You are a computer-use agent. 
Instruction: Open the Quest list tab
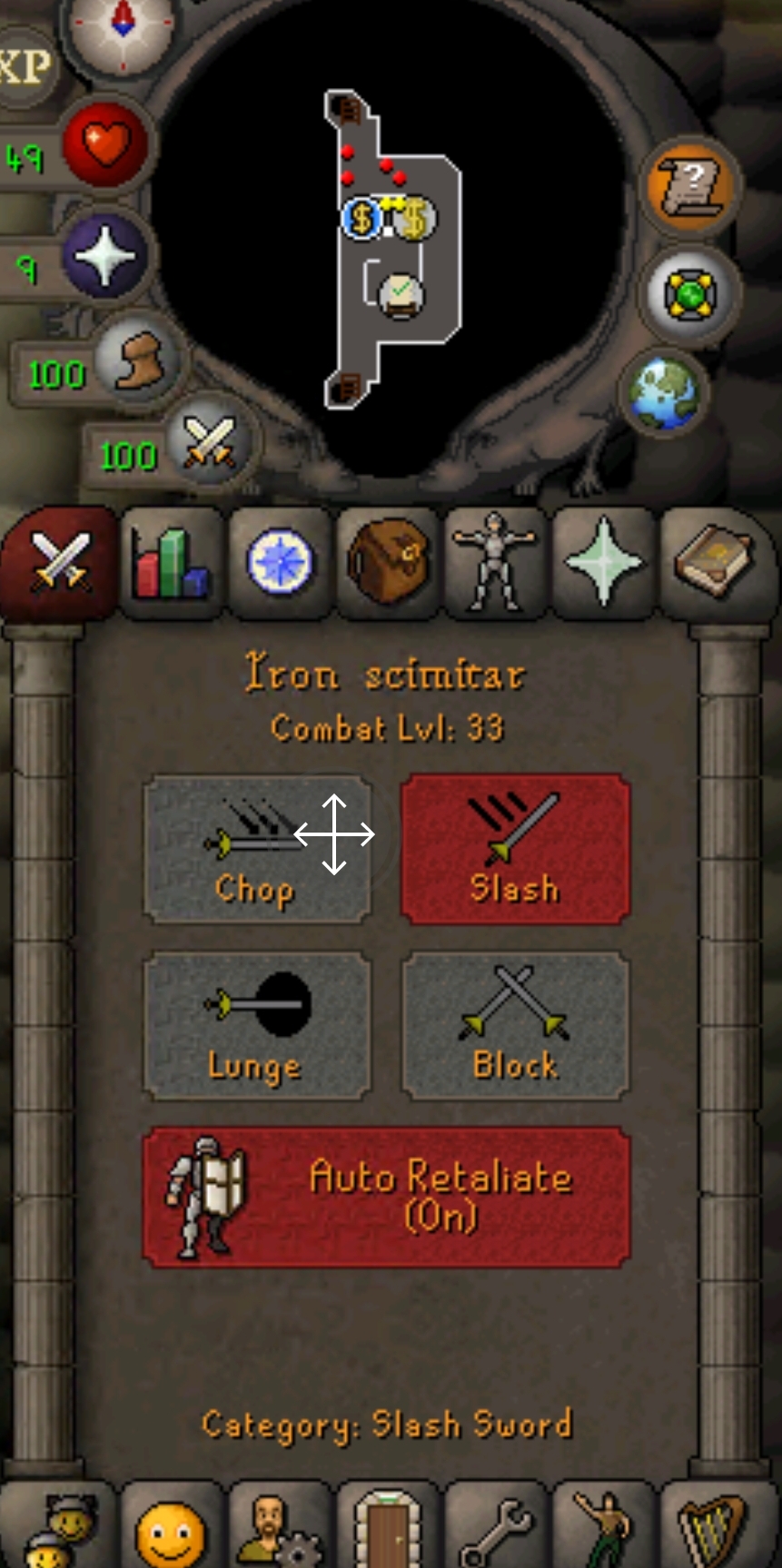click(280, 564)
